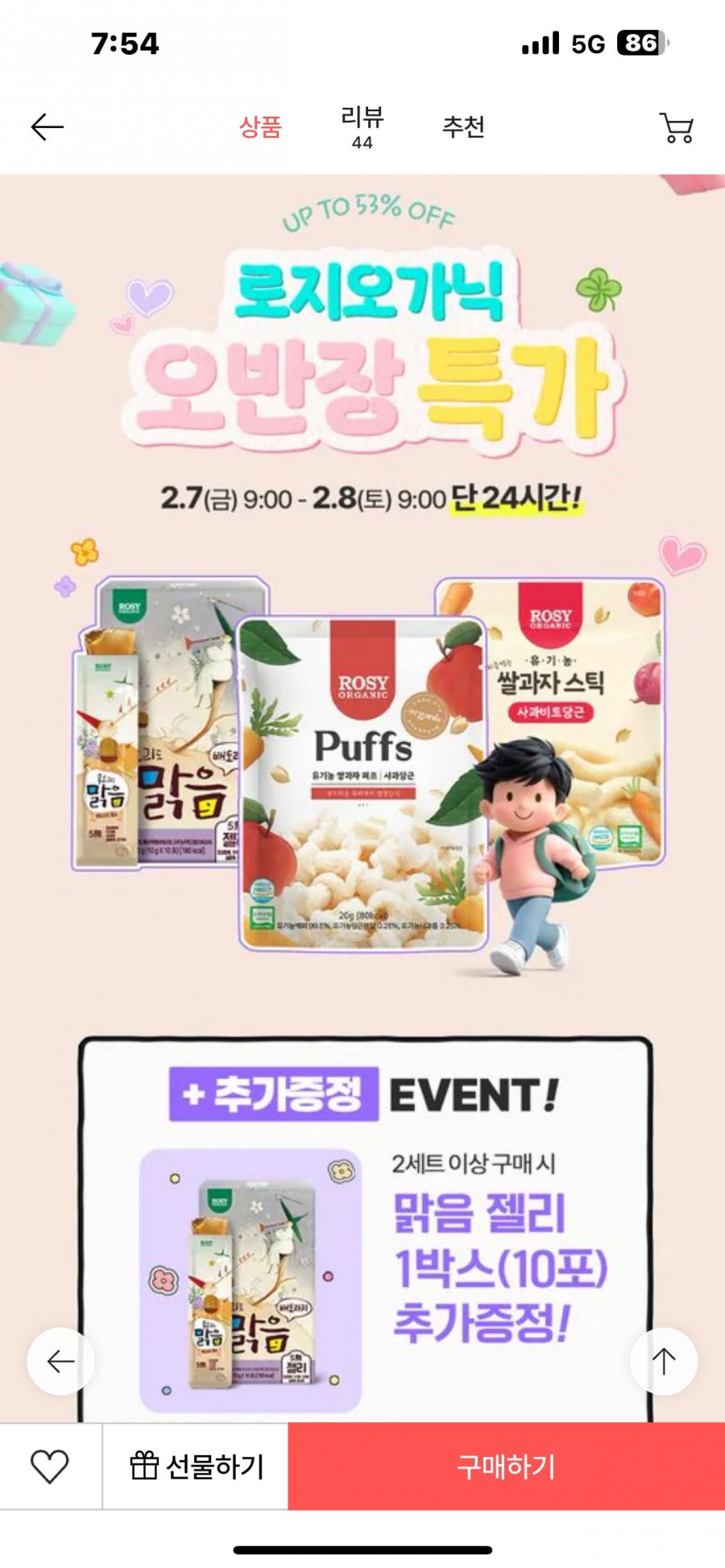Tap 선물하기 to send as gift
The width and height of the screenshot is (725, 1568).
point(197,1467)
